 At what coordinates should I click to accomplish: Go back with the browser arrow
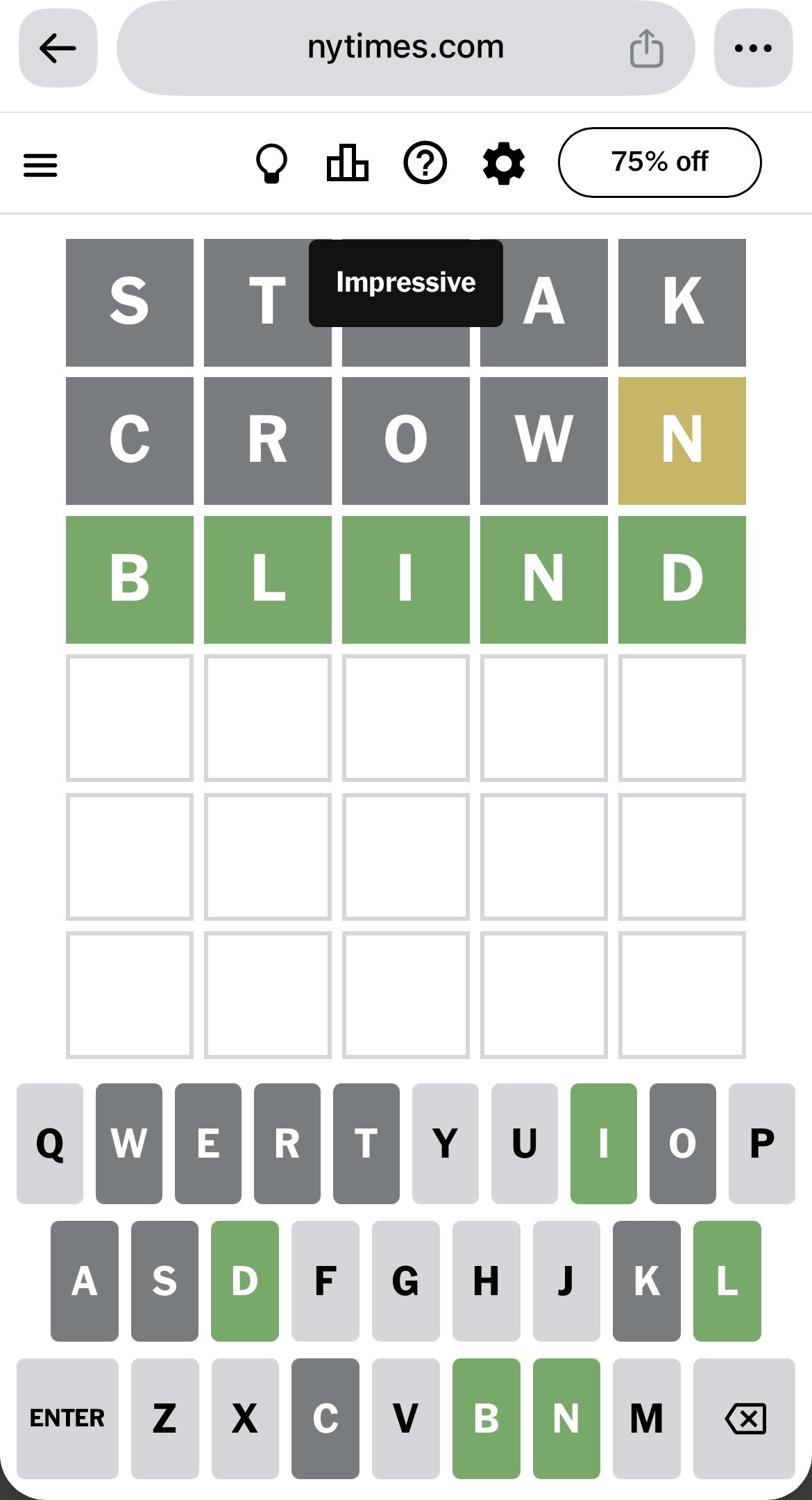(x=58, y=49)
